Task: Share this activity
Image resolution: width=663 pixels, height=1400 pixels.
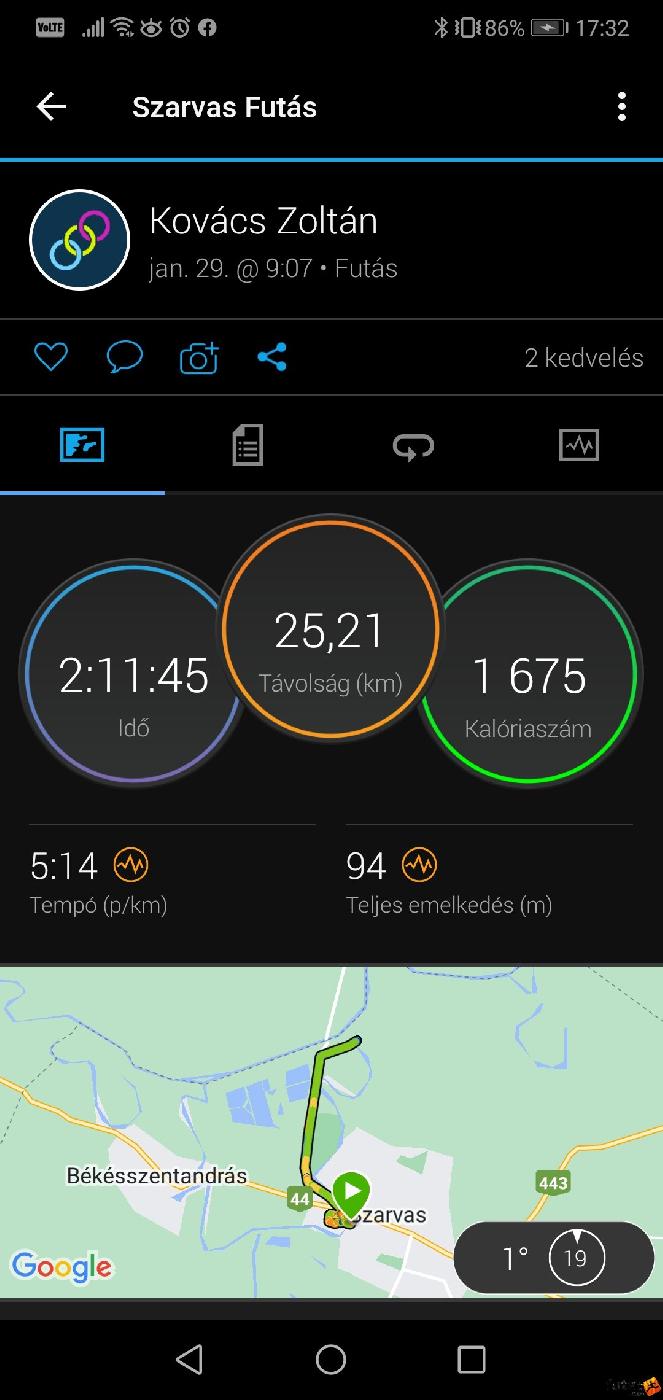Action: pyautogui.click(x=272, y=357)
